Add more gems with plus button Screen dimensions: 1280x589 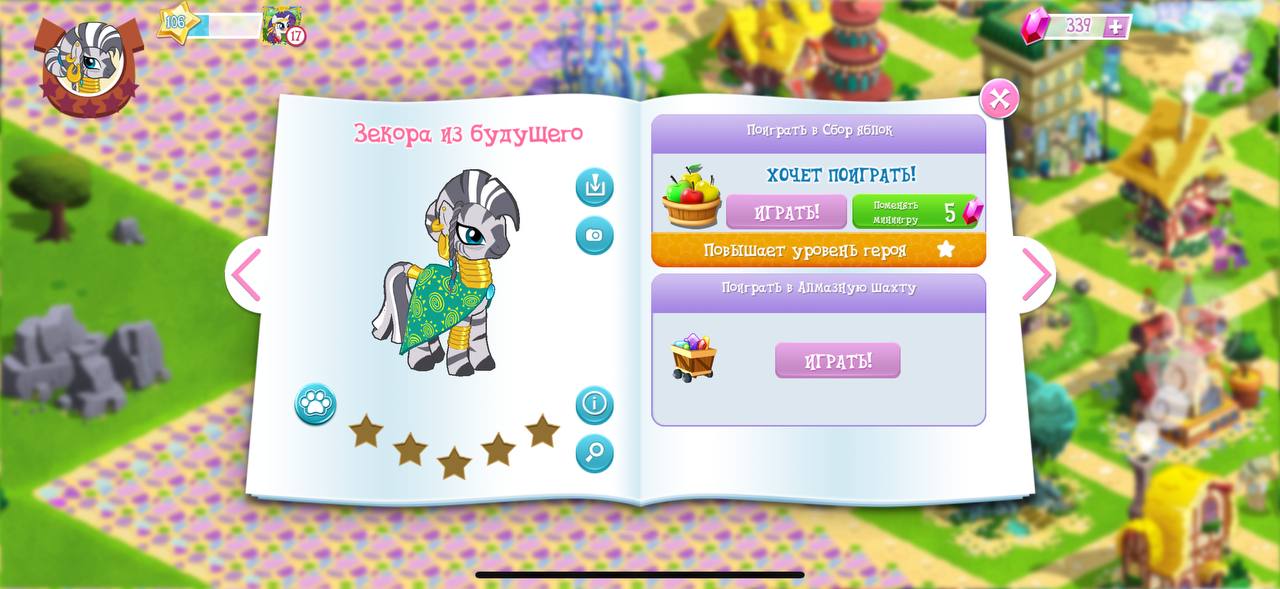1115,27
